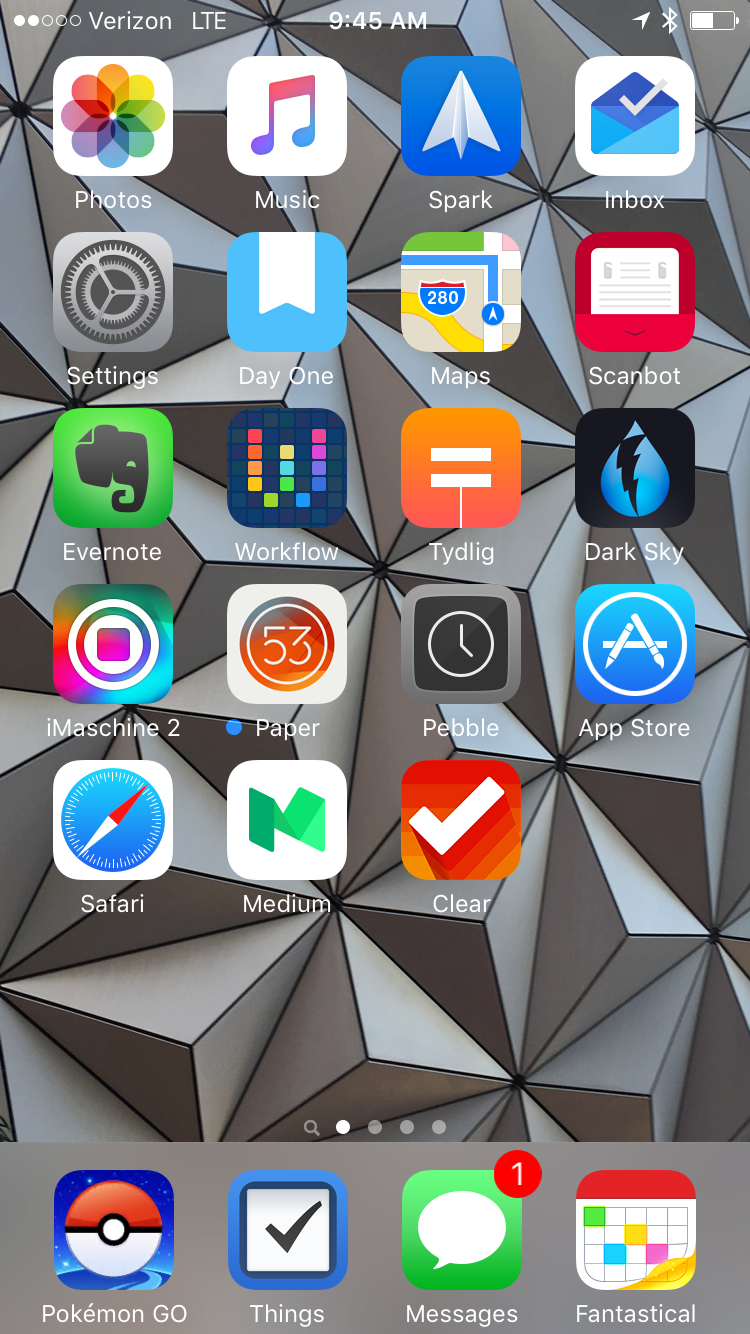Open Dark Sky weather
Image resolution: width=750 pixels, height=1334 pixels.
tap(635, 468)
